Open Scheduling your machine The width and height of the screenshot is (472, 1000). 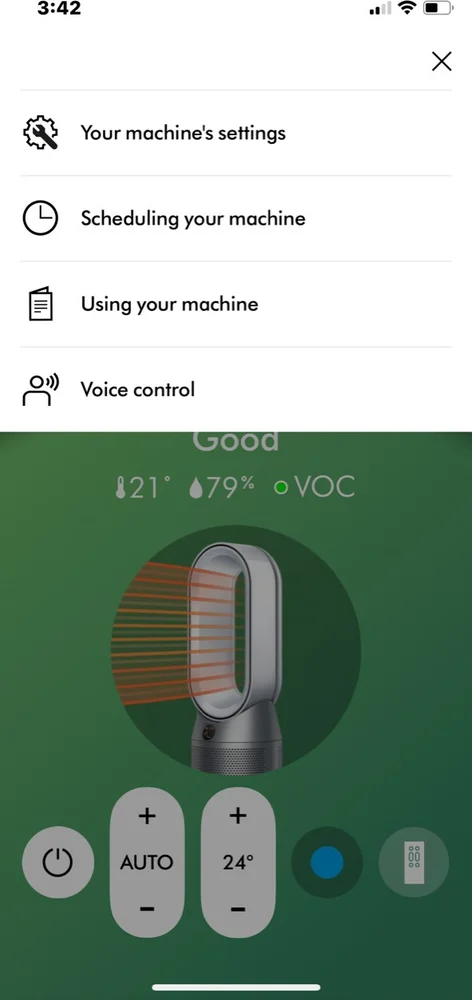tap(236, 219)
